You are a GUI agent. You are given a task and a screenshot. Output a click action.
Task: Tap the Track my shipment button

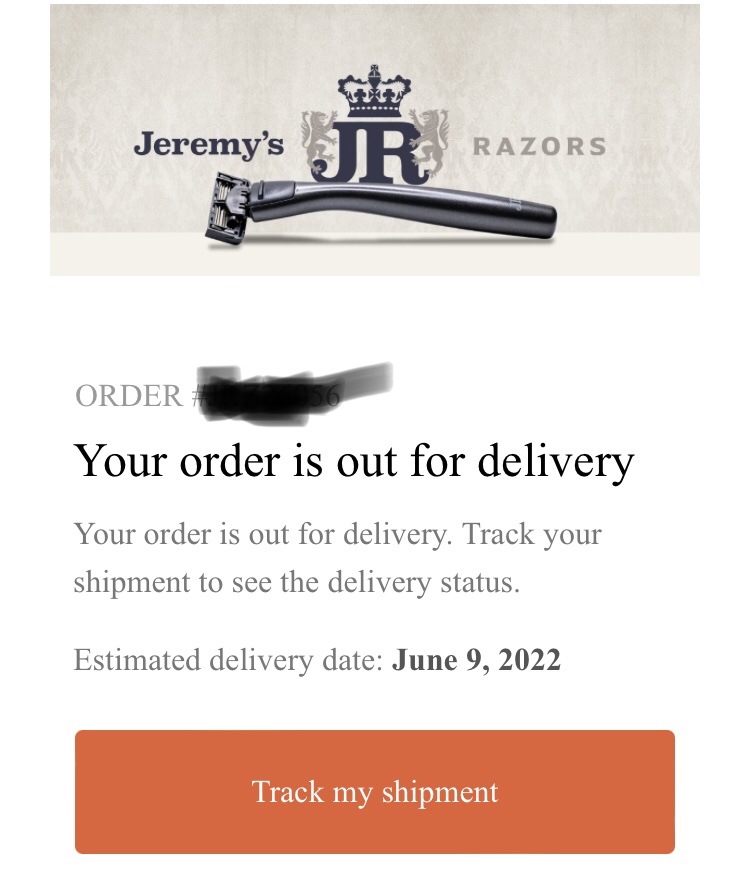coord(374,792)
